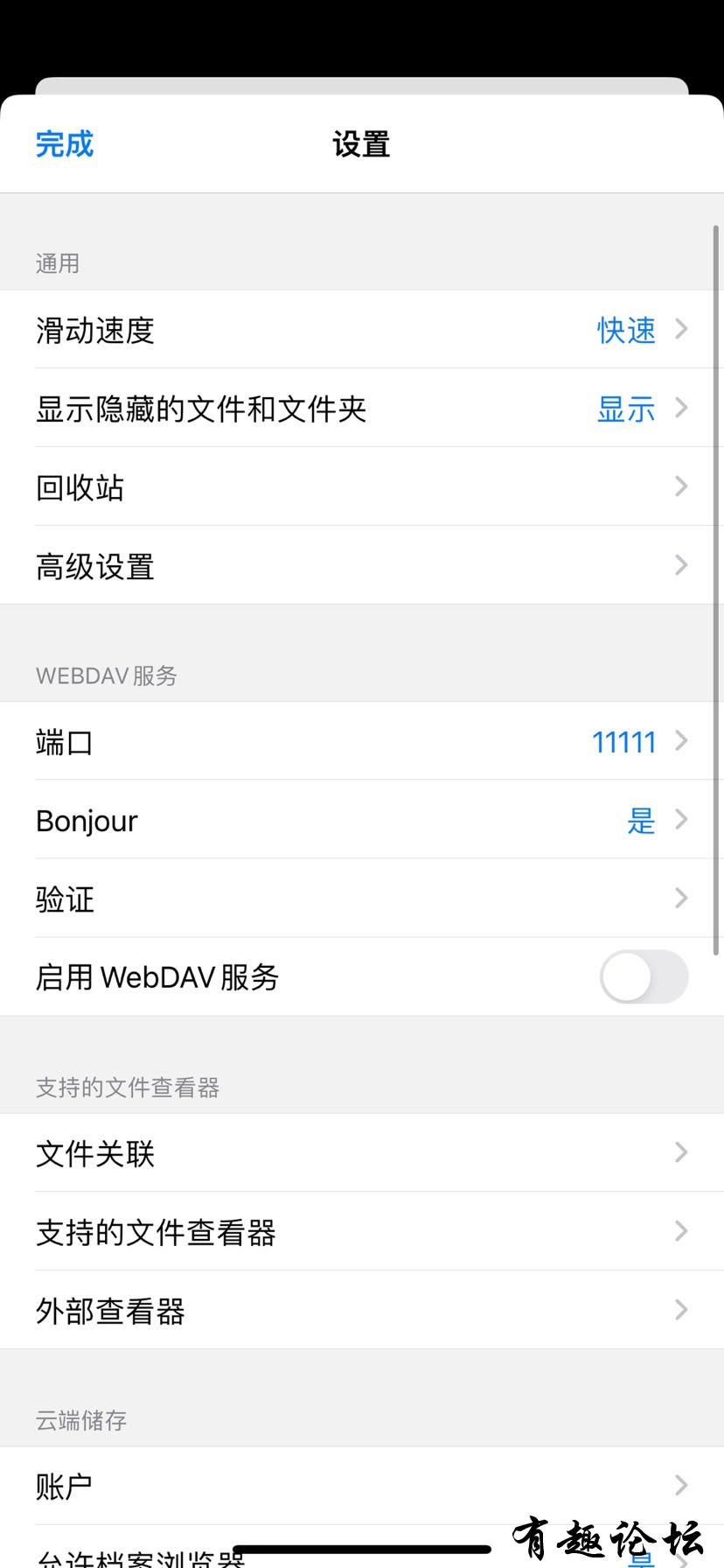Open 验证 settings
This screenshot has height=1568, width=724.
coord(361,899)
